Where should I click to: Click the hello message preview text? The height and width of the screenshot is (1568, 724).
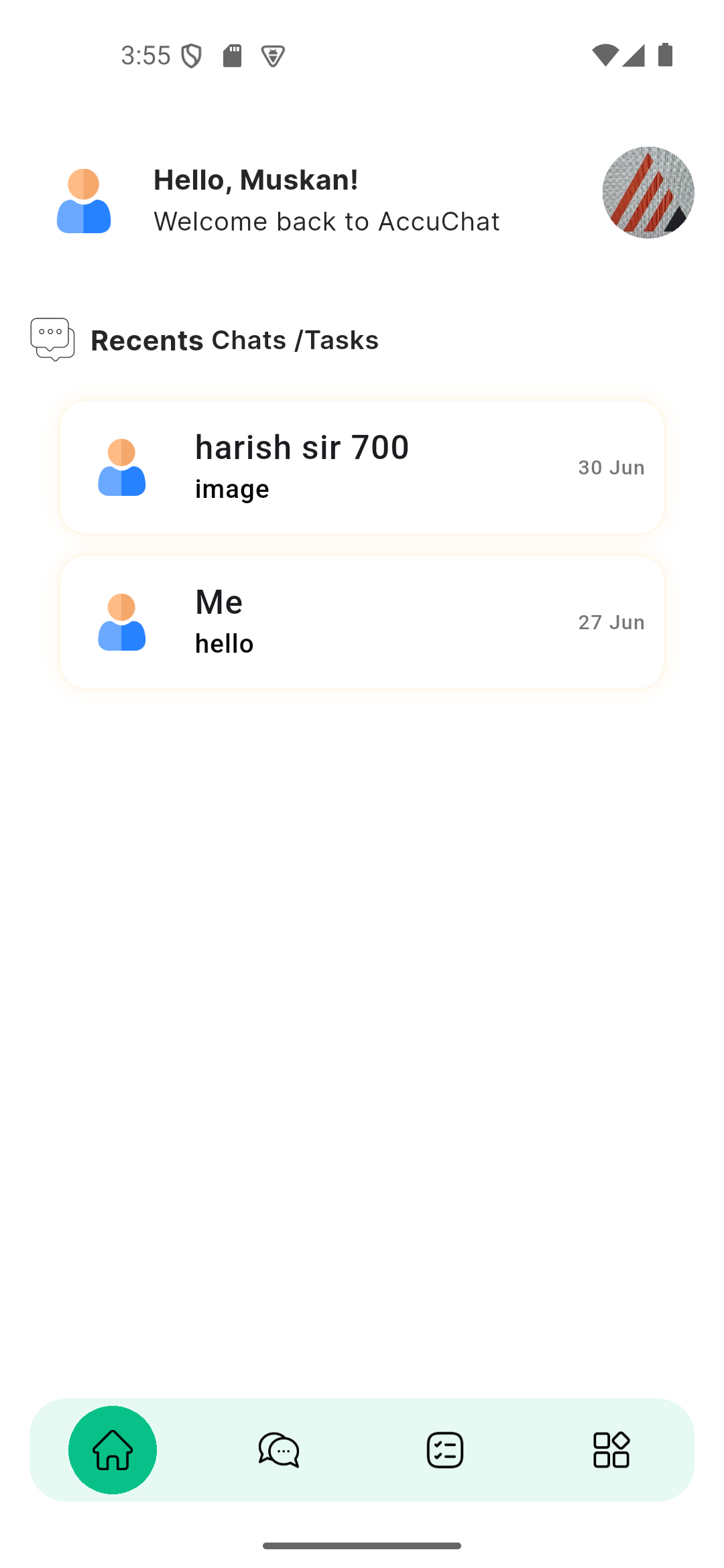(224, 643)
